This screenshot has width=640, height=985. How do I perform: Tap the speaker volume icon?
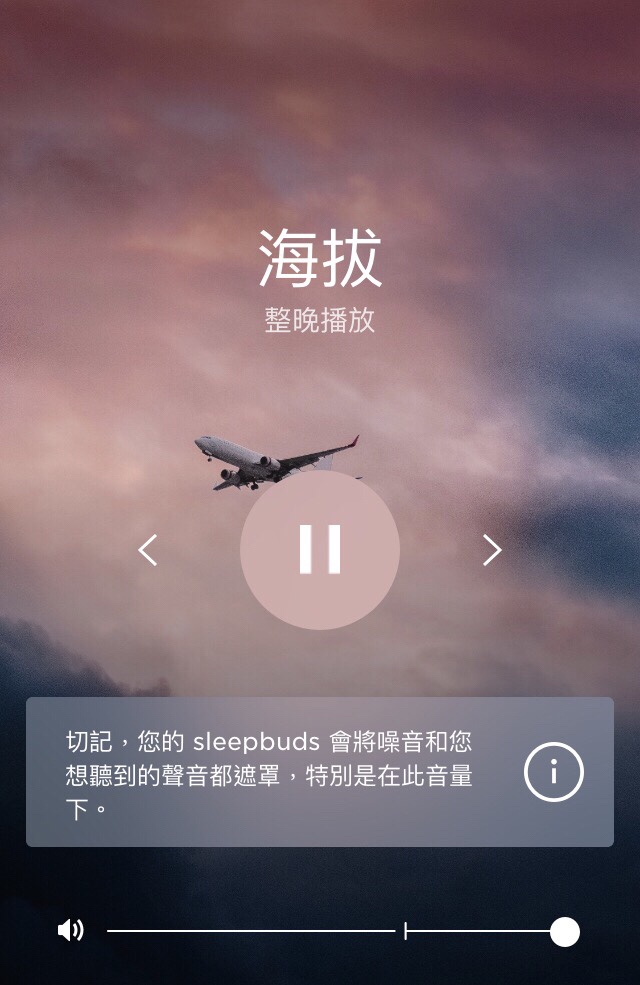(71, 931)
